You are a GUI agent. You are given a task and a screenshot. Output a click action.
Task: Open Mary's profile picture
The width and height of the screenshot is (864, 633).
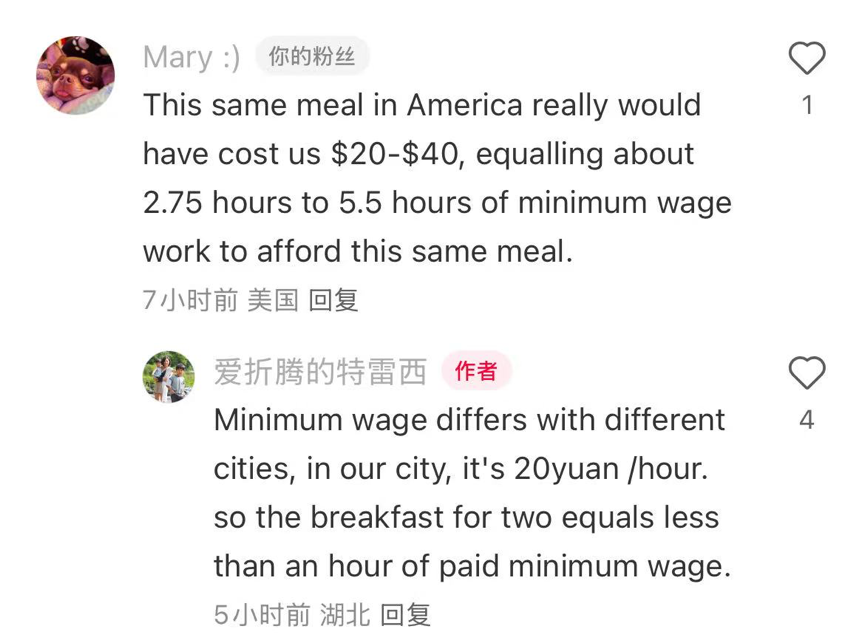point(75,76)
